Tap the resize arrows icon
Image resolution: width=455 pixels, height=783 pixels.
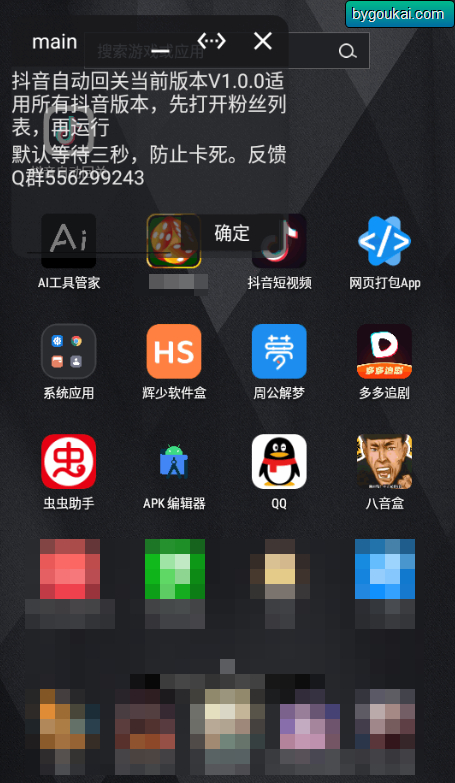(x=211, y=40)
